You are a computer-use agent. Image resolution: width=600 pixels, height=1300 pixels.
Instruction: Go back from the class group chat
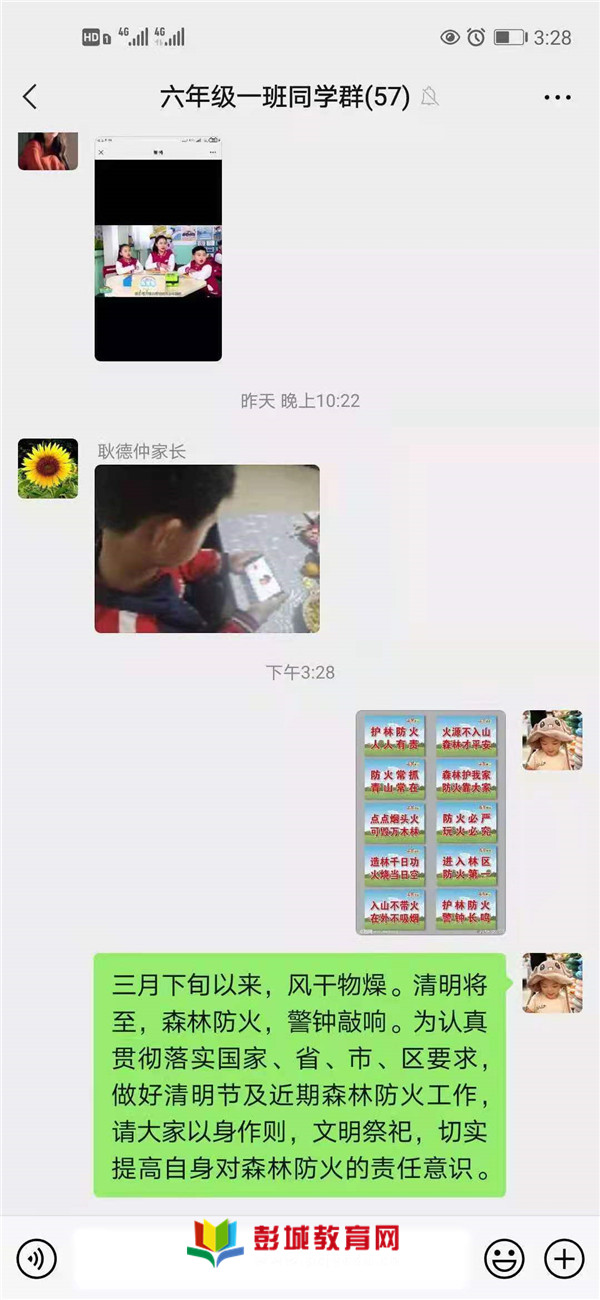pos(30,97)
